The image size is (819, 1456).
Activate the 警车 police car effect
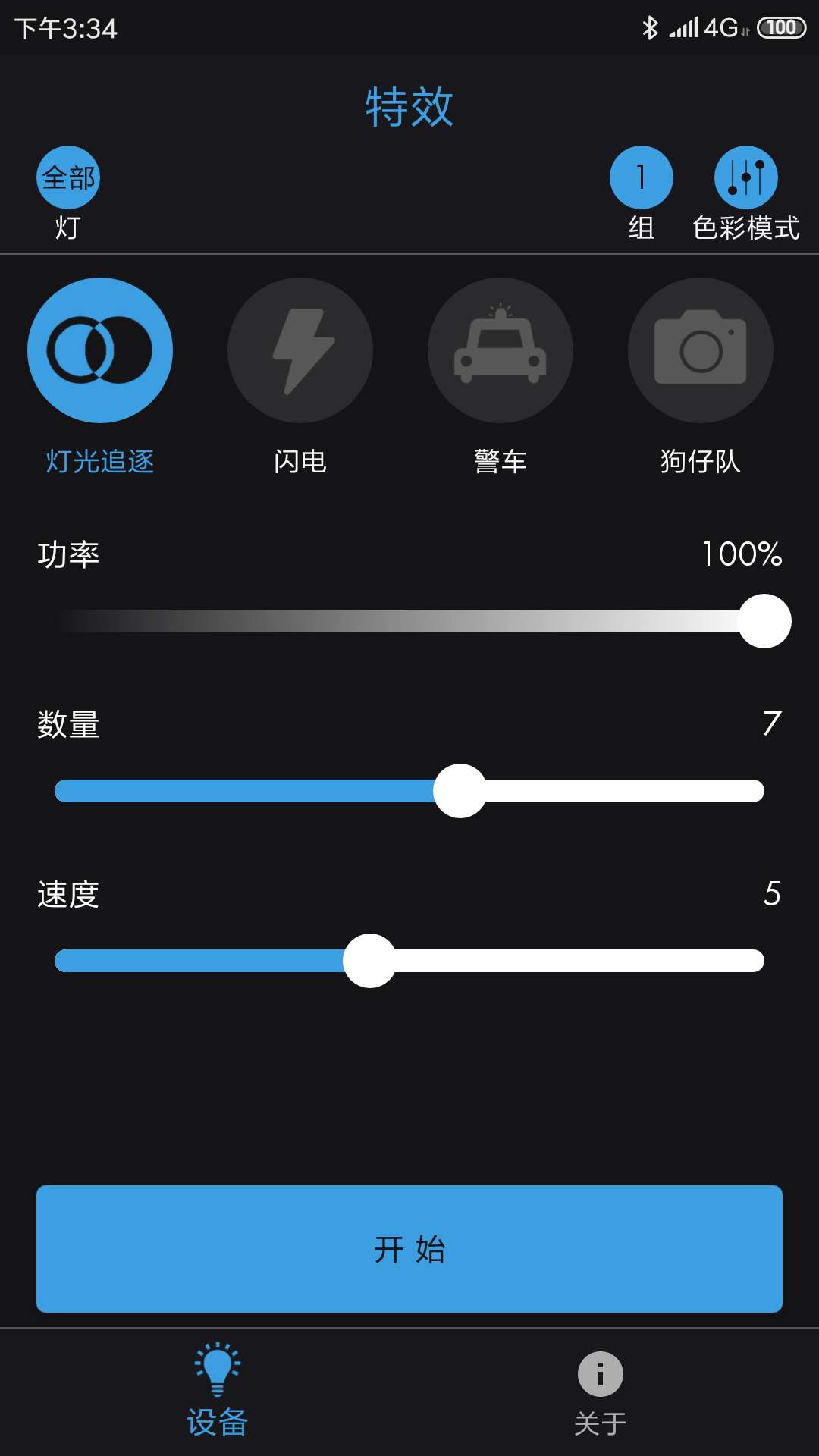click(x=500, y=350)
